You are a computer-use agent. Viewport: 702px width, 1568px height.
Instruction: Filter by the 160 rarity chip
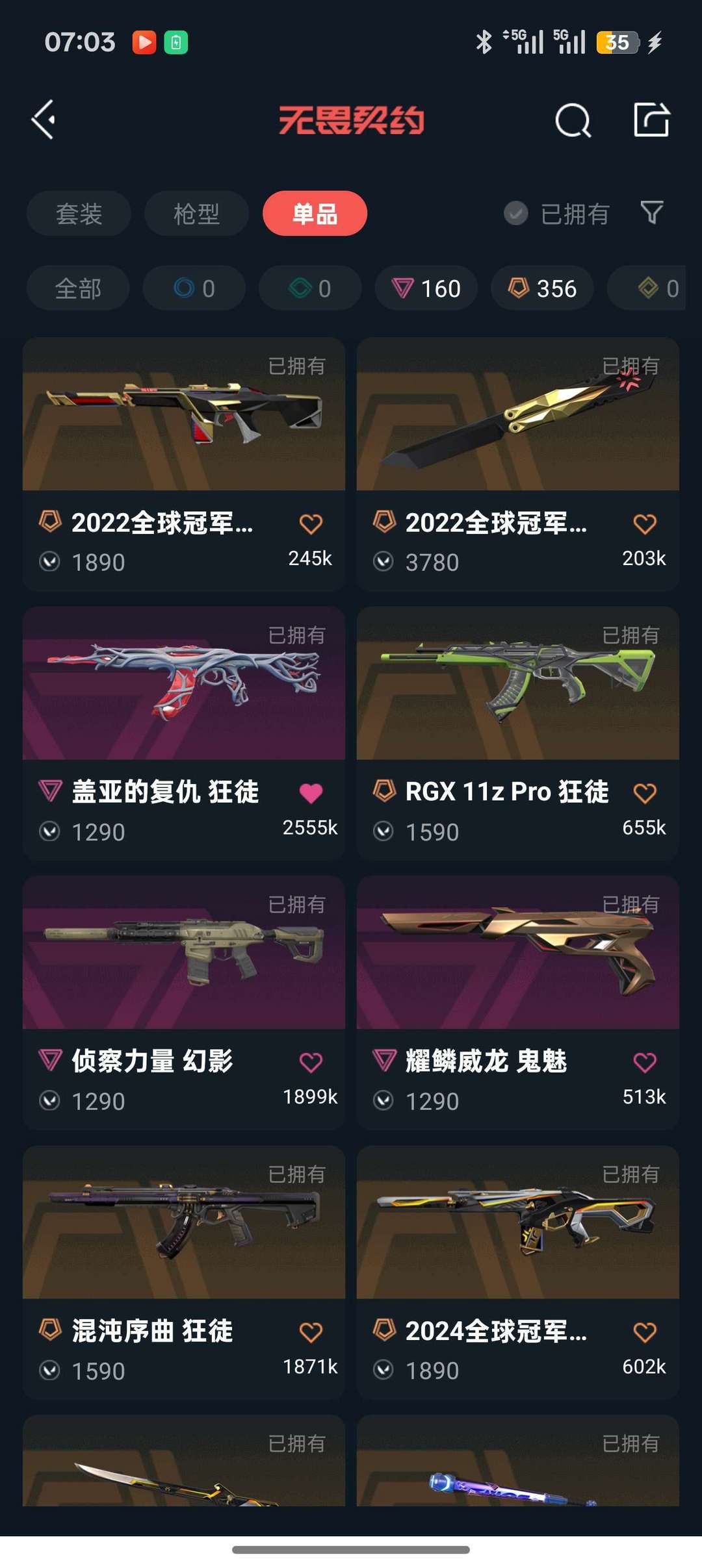tap(426, 288)
